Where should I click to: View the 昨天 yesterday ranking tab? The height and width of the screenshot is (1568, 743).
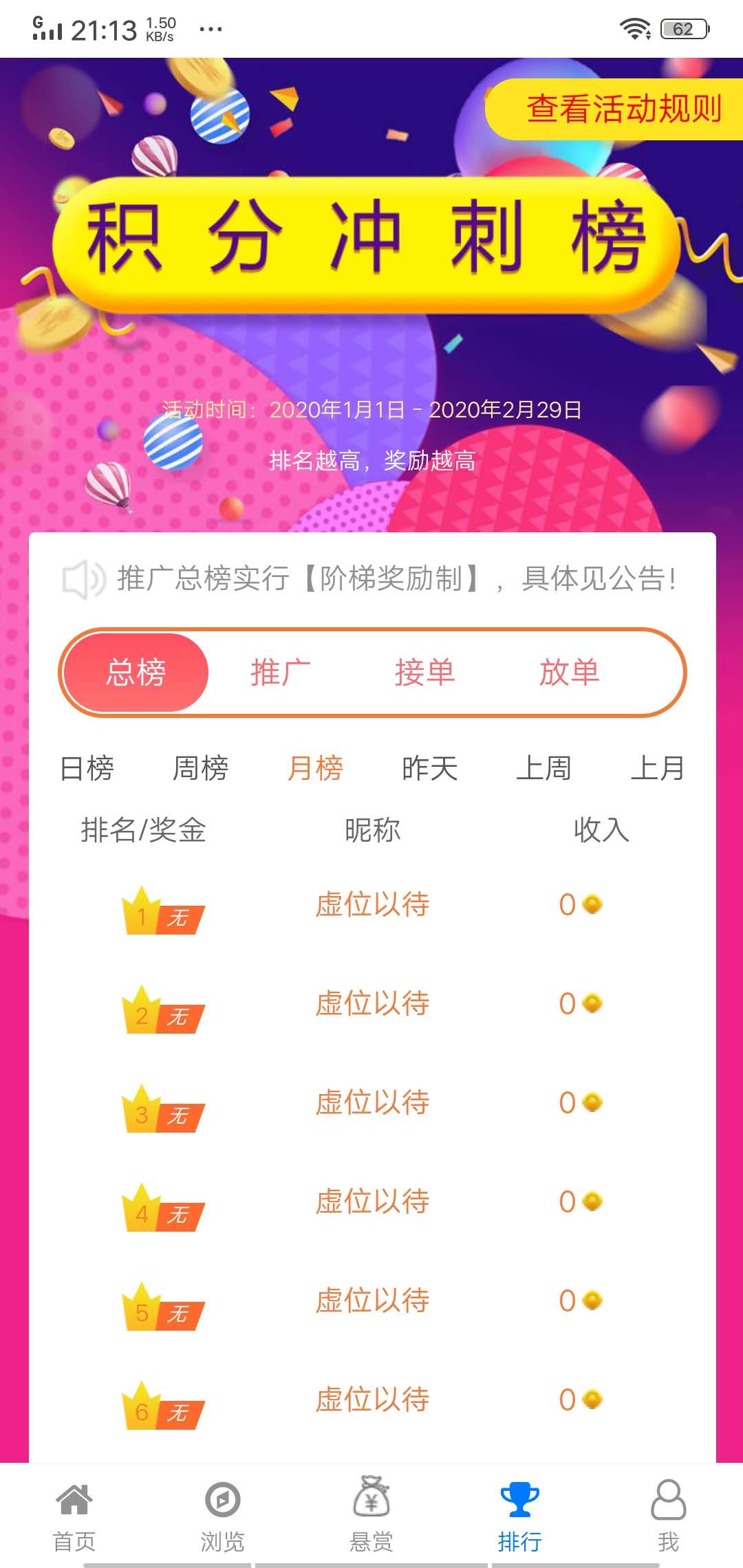(430, 769)
